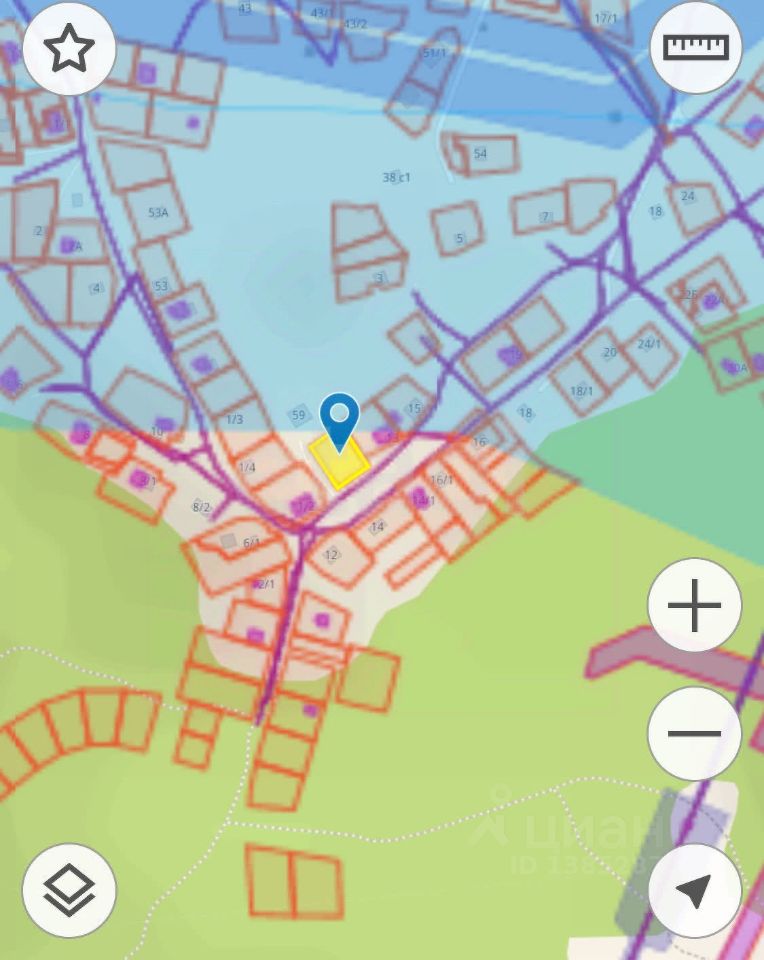This screenshot has width=764, height=960.
Task: Zoom in on the map
Action: (x=694, y=606)
